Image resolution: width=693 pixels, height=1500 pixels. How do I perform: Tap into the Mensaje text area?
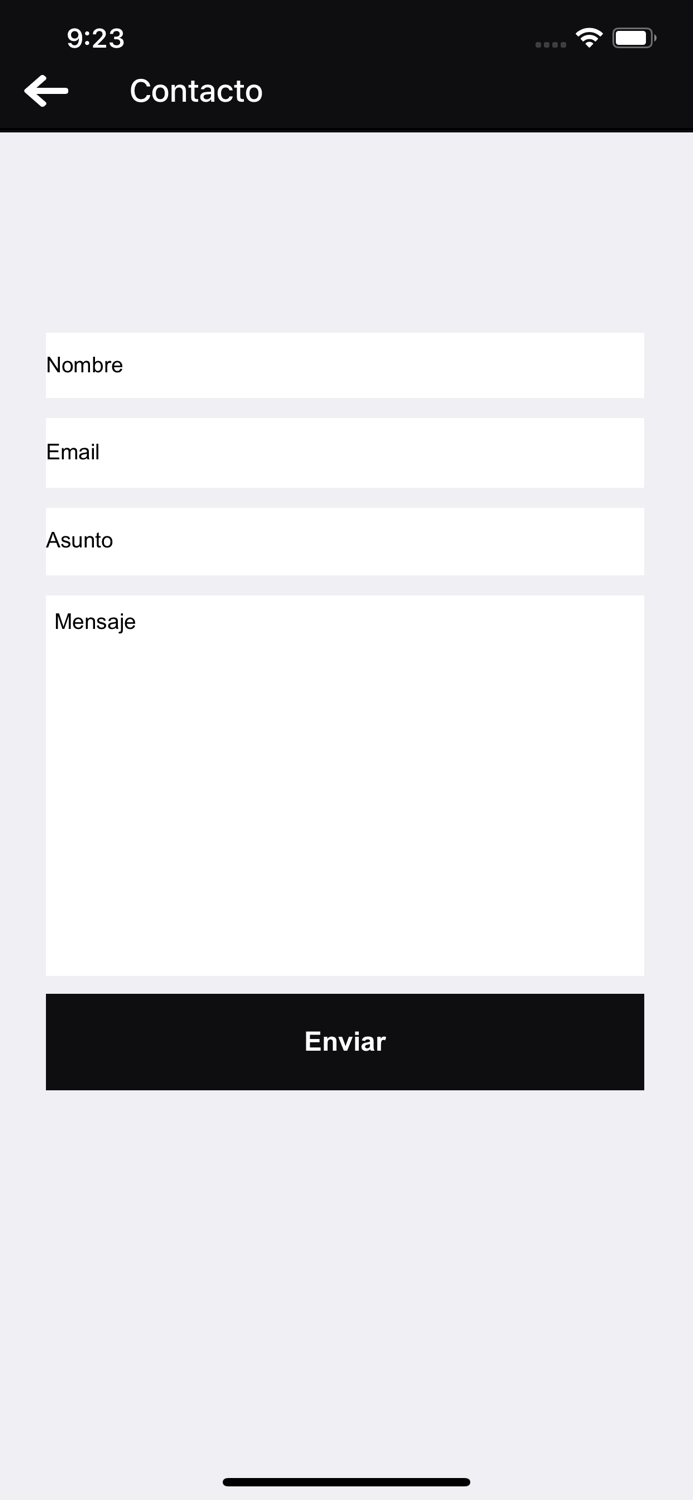click(345, 786)
